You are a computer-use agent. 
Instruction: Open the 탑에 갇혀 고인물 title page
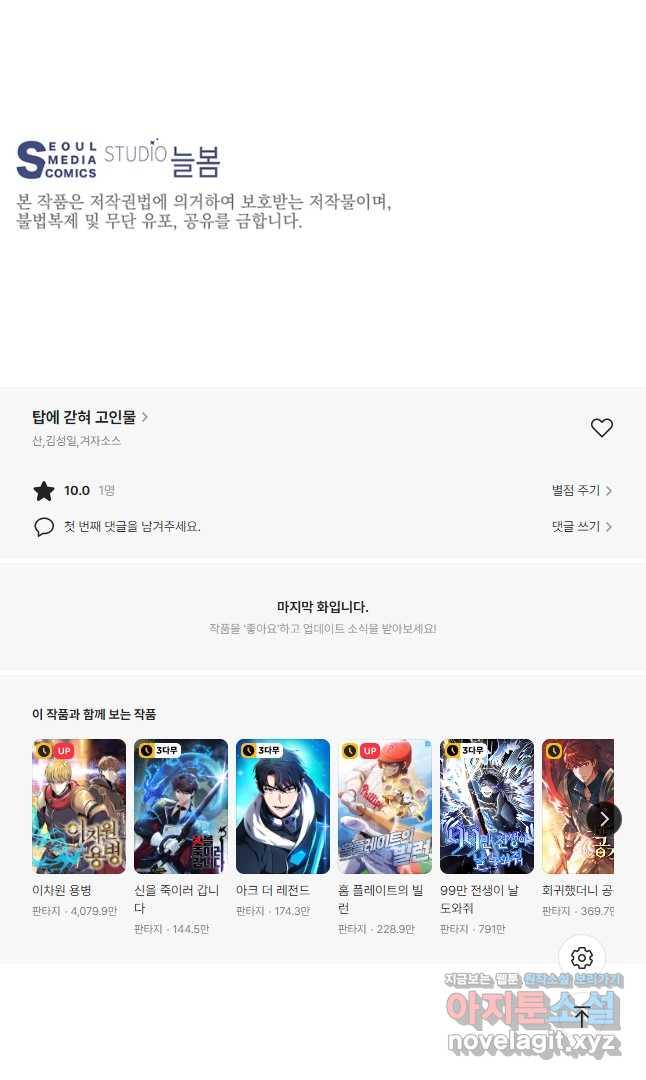[x=90, y=417]
